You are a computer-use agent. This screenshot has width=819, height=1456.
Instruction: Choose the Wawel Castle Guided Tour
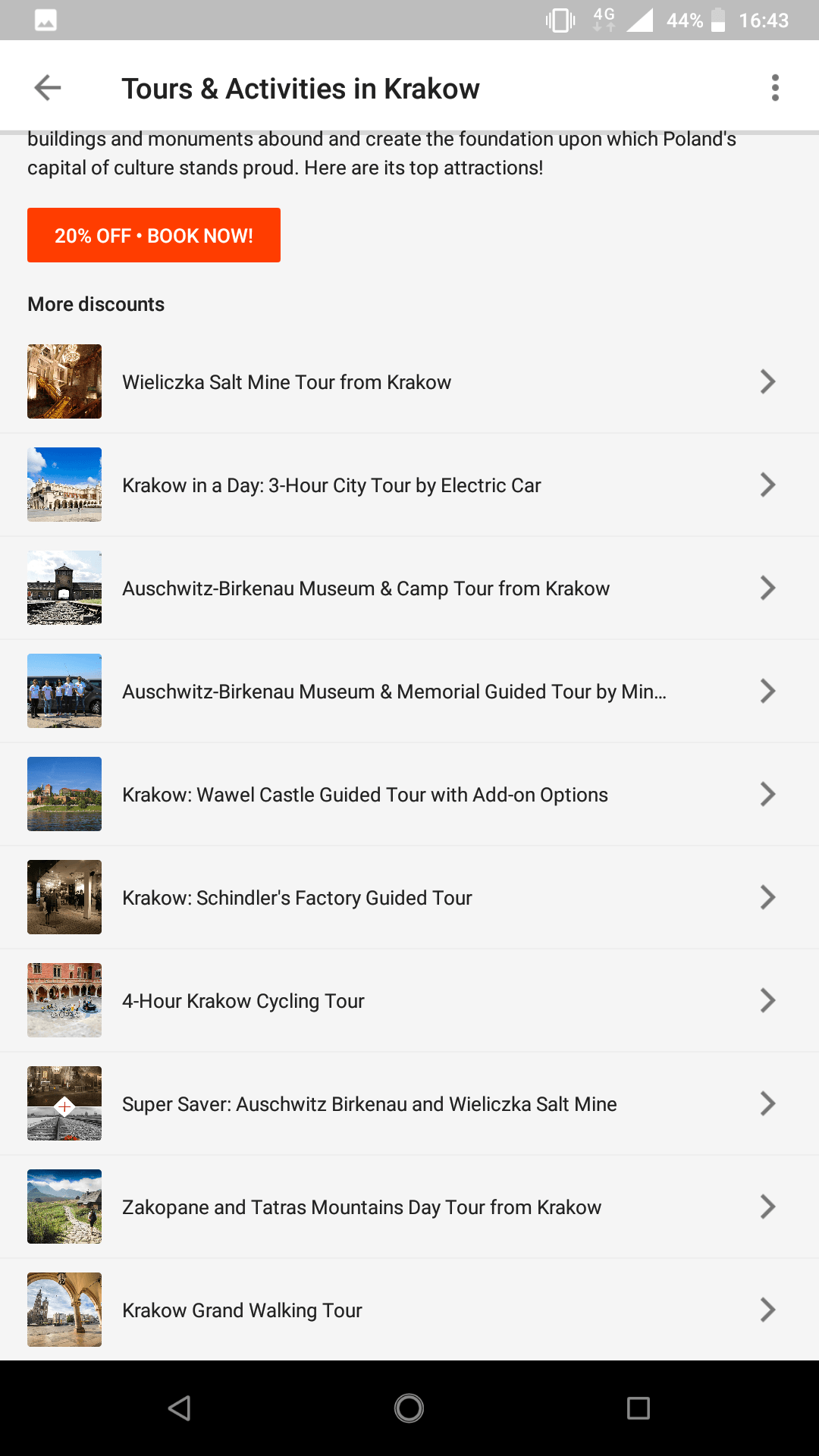(x=409, y=794)
